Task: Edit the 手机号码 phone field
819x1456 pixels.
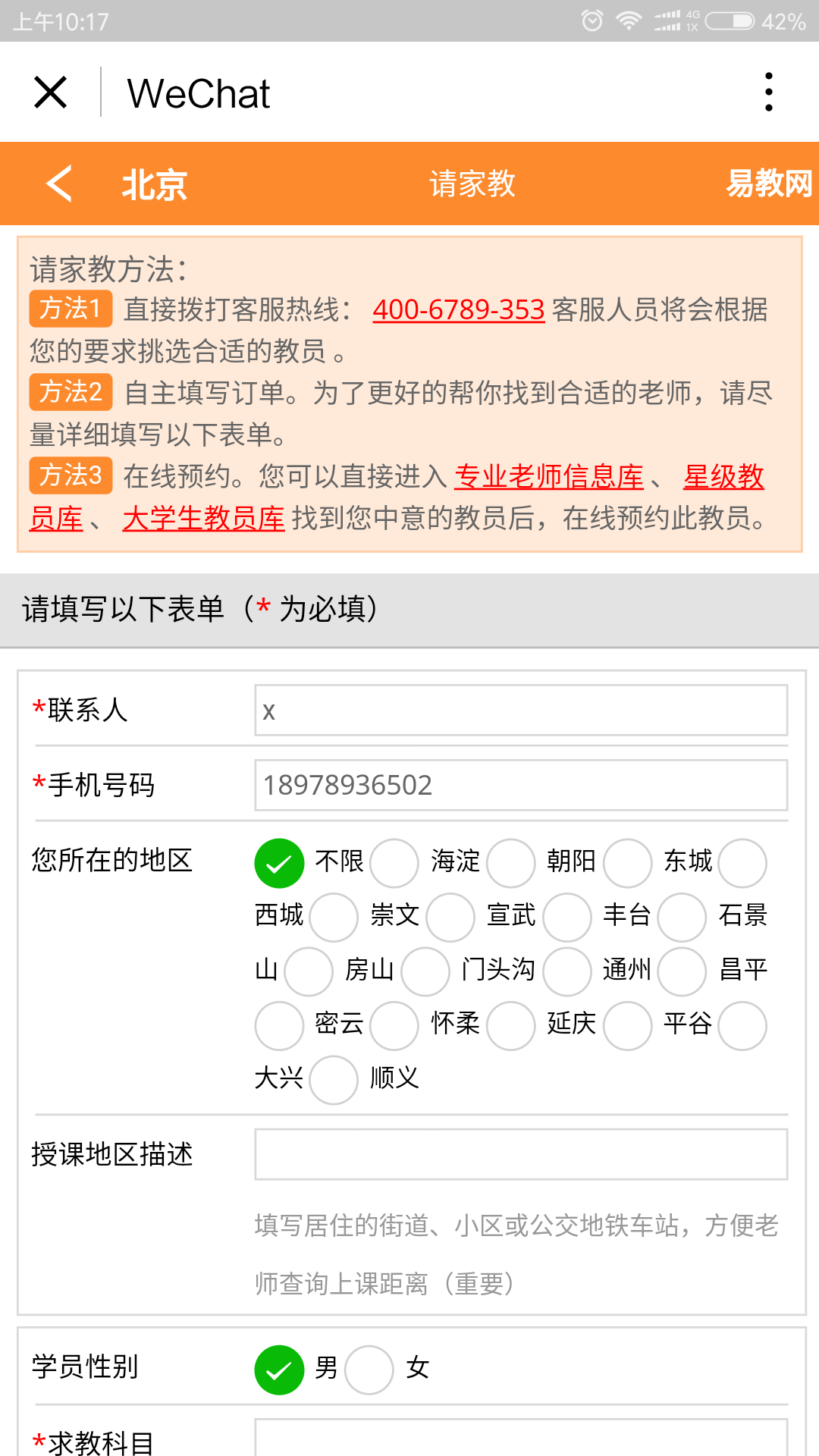Action: [520, 786]
